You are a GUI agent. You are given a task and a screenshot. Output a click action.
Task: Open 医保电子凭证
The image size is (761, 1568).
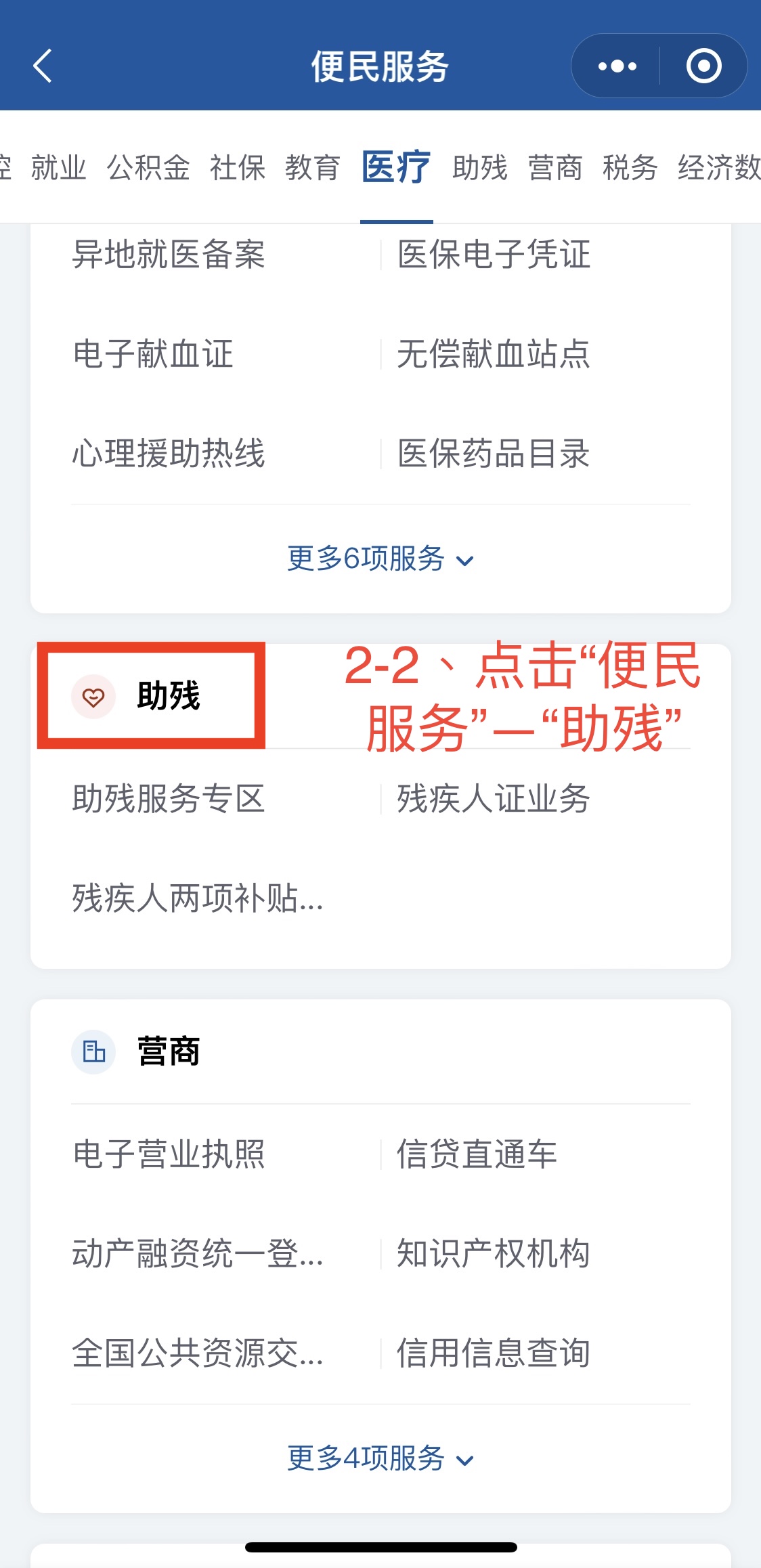pyautogui.click(x=494, y=255)
